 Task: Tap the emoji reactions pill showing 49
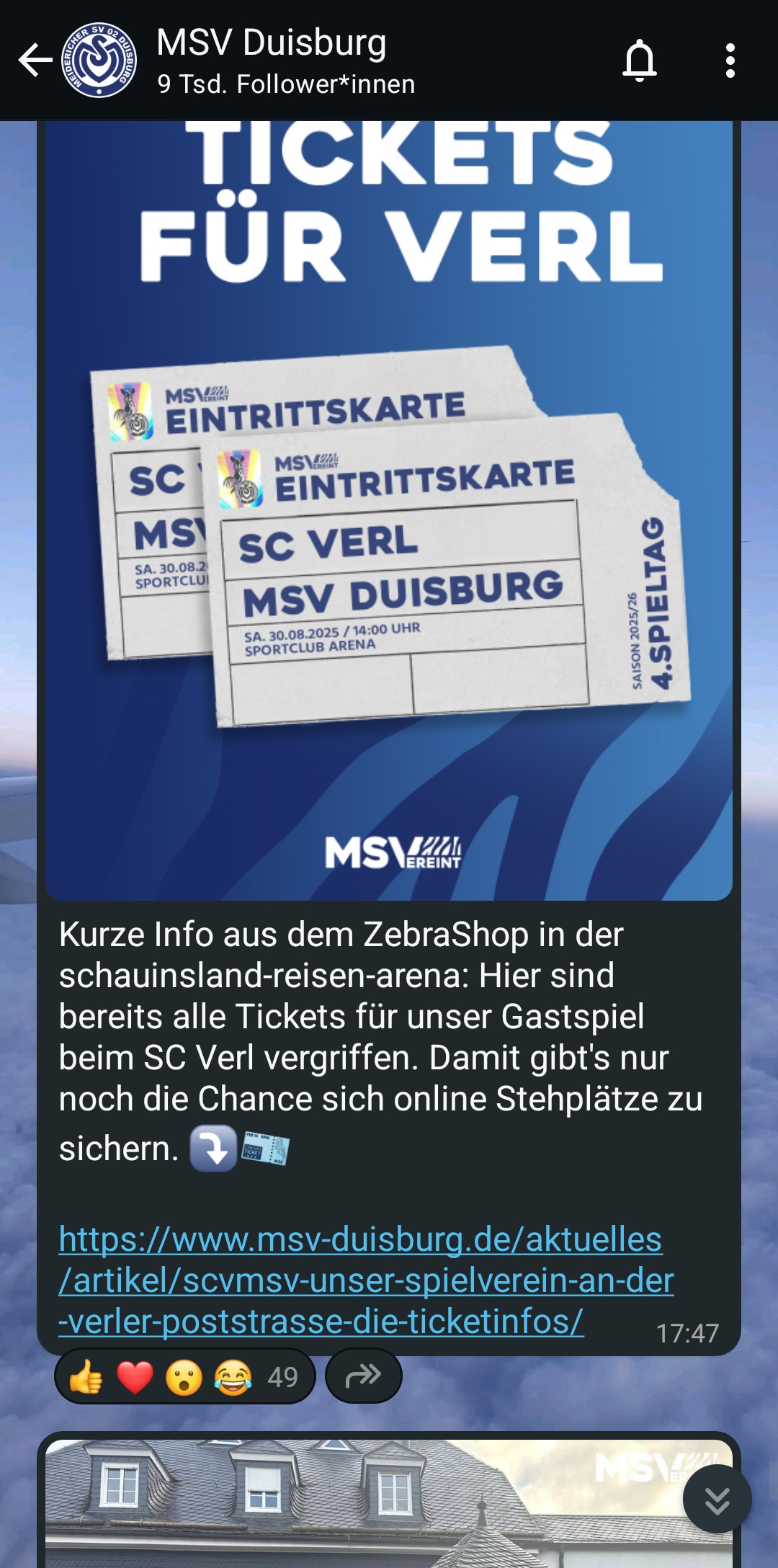[x=185, y=1376]
